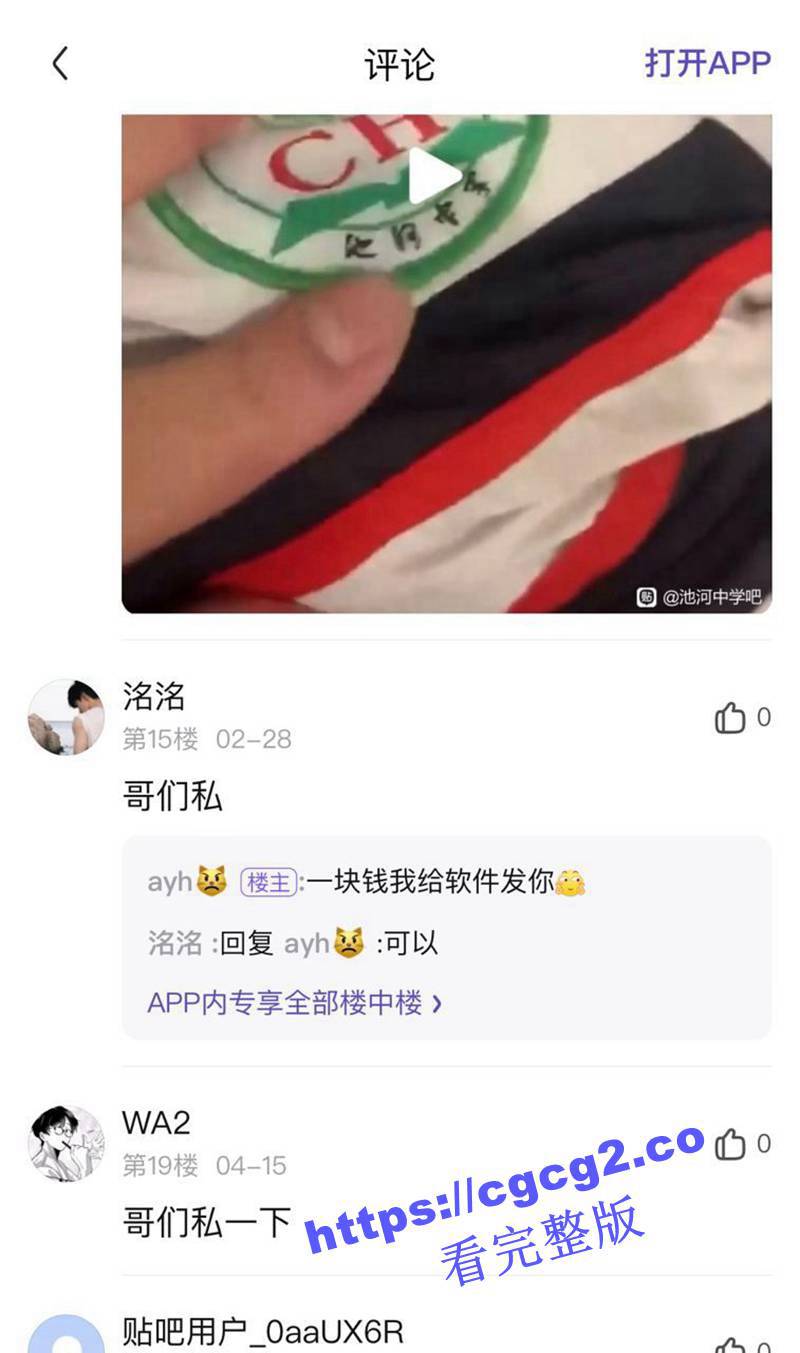View WA2's profile avatar
The width and height of the screenshot is (800, 1353).
pos(66,1143)
